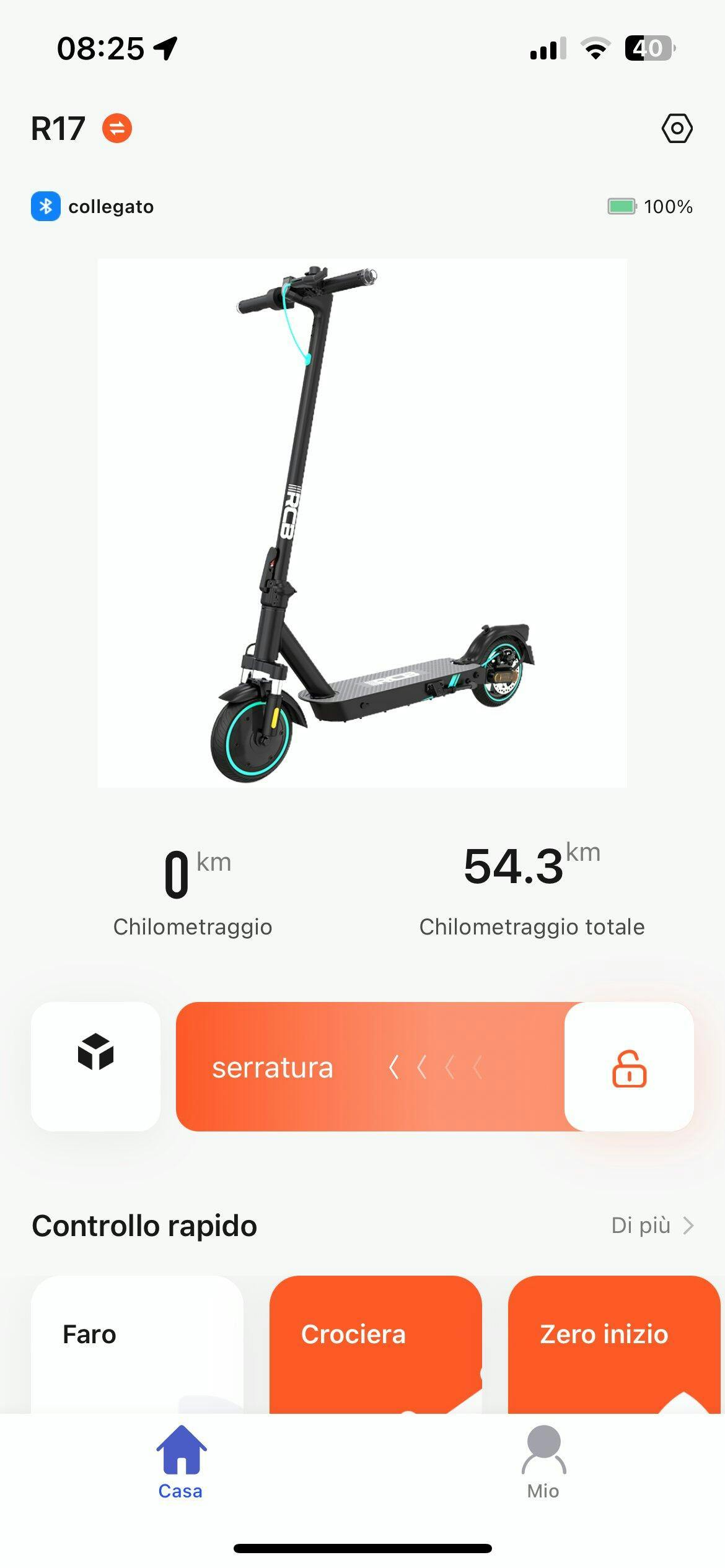The height and width of the screenshot is (1568, 725).
Task: Tap the orange padlock button
Action: (x=629, y=1068)
